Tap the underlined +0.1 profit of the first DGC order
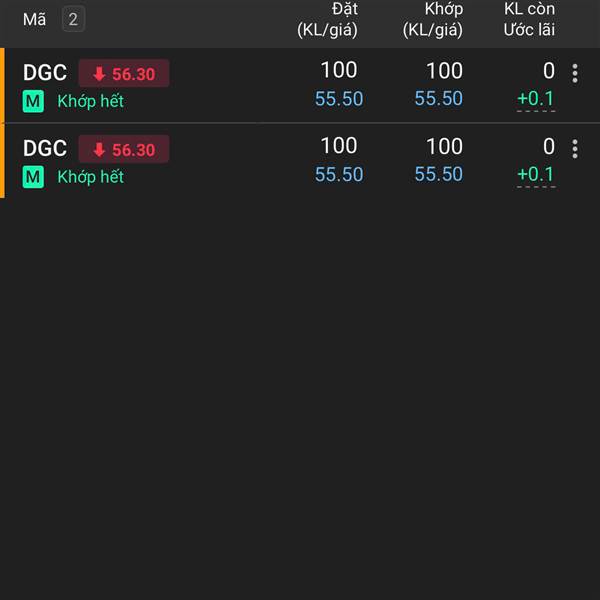 tap(535, 99)
